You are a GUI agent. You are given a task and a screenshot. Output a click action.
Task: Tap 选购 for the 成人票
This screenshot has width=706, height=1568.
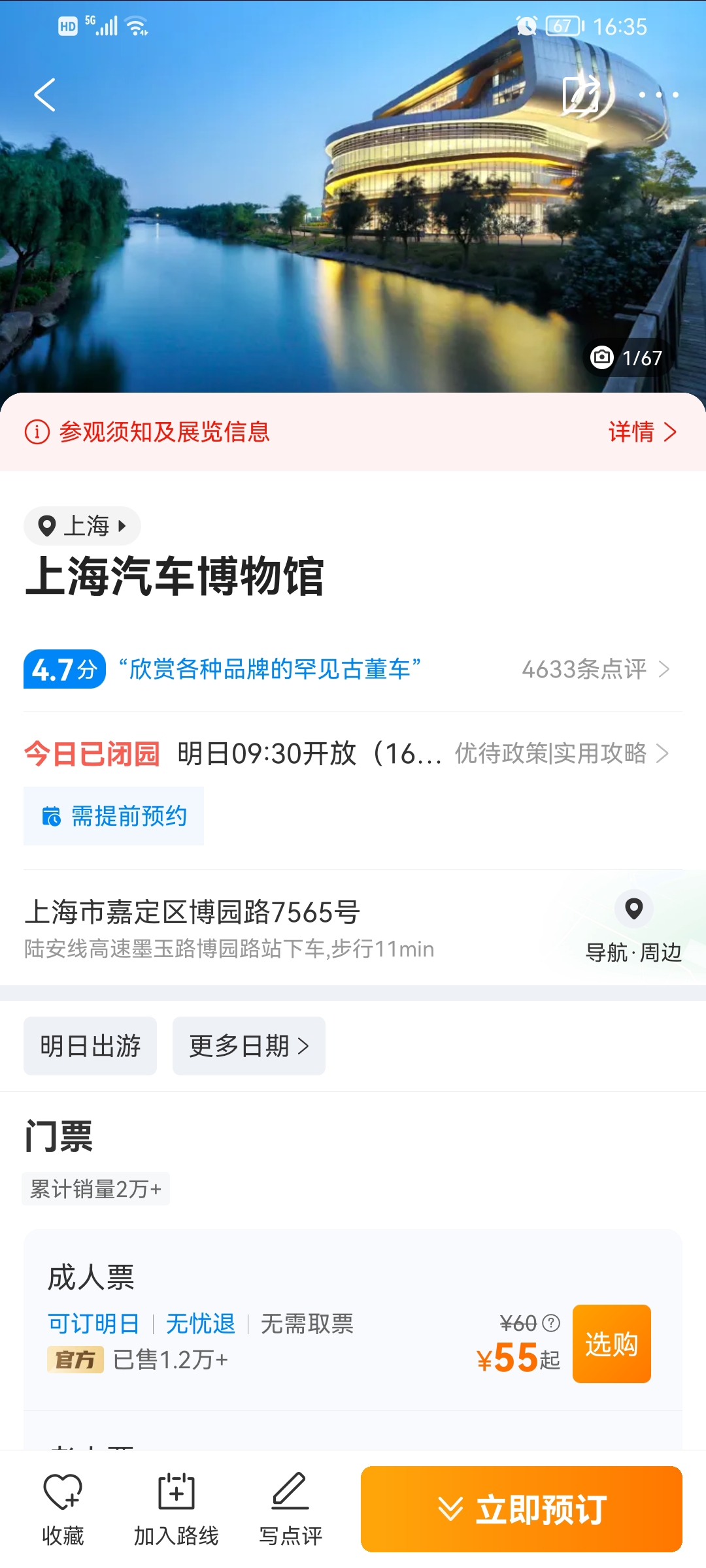(611, 1344)
